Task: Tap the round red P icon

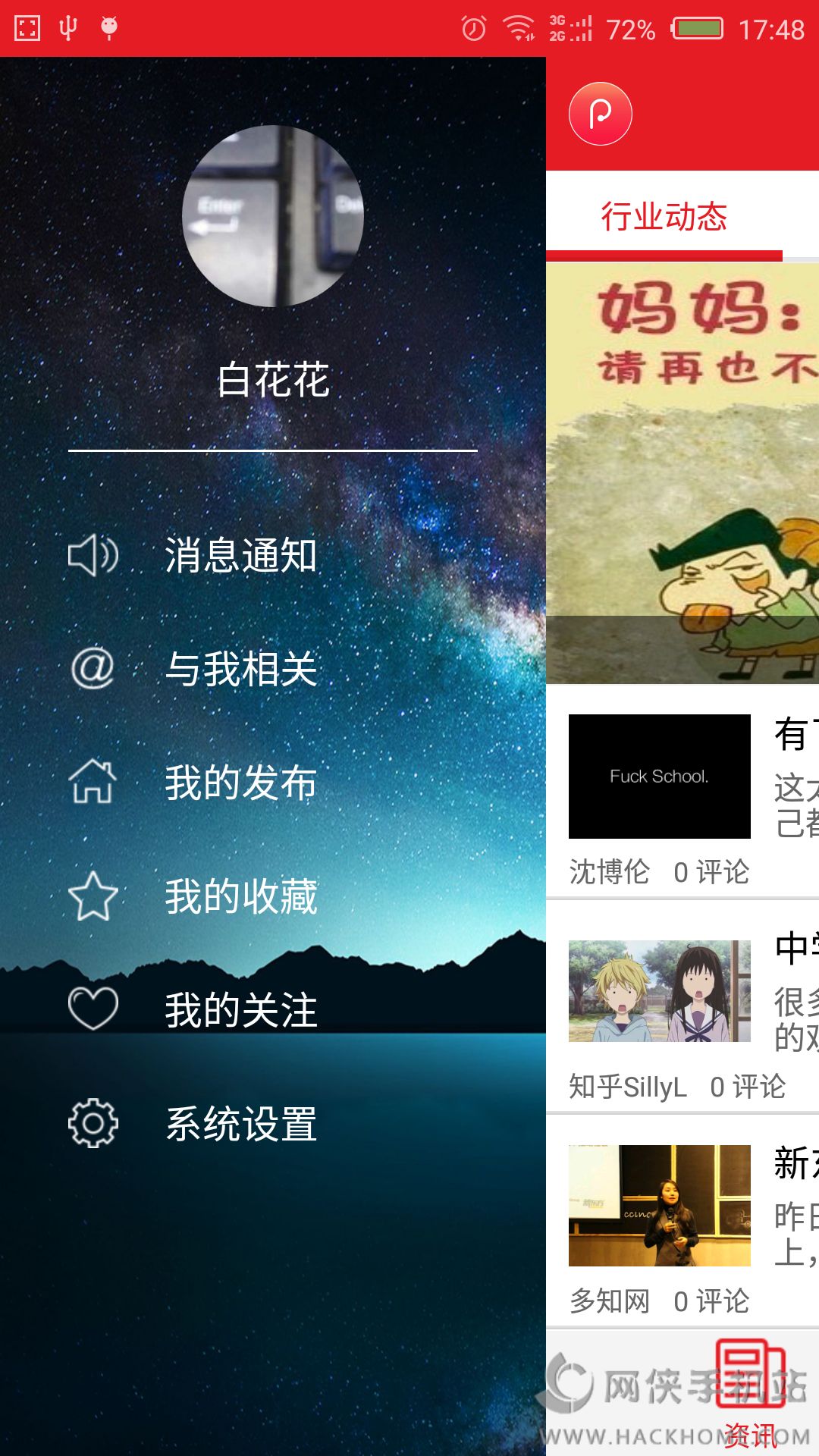Action: (x=601, y=114)
